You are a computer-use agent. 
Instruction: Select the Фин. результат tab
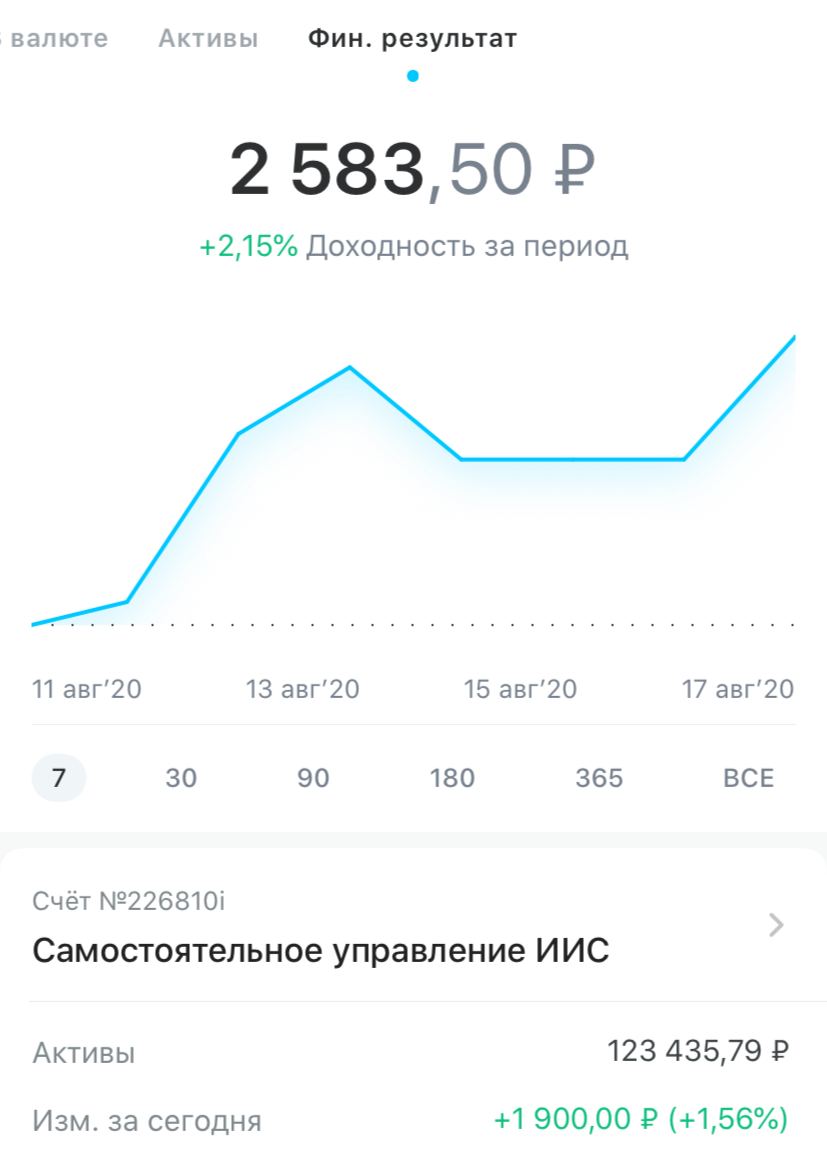pyautogui.click(x=412, y=39)
